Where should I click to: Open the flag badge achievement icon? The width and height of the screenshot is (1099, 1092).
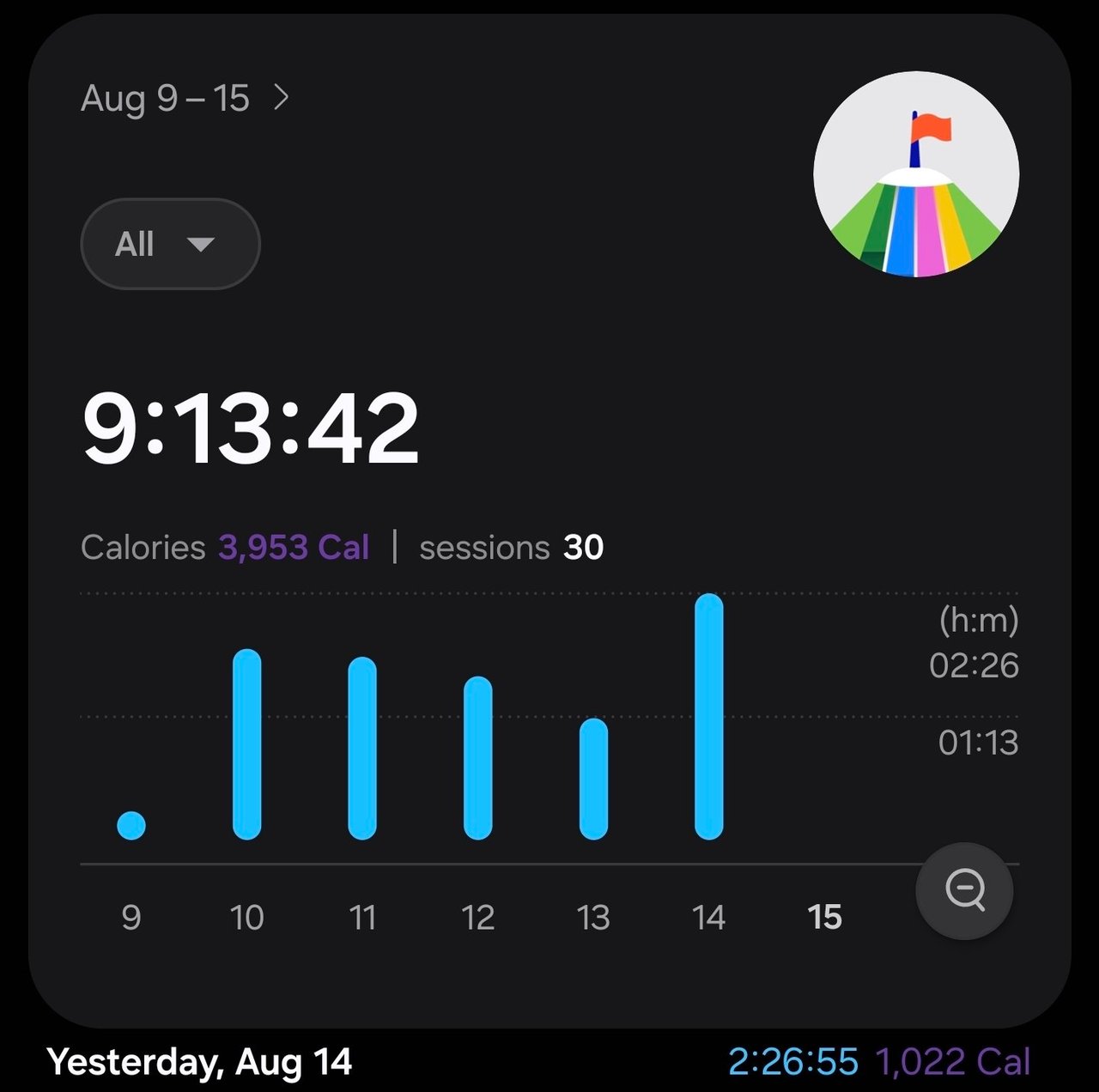(916, 174)
